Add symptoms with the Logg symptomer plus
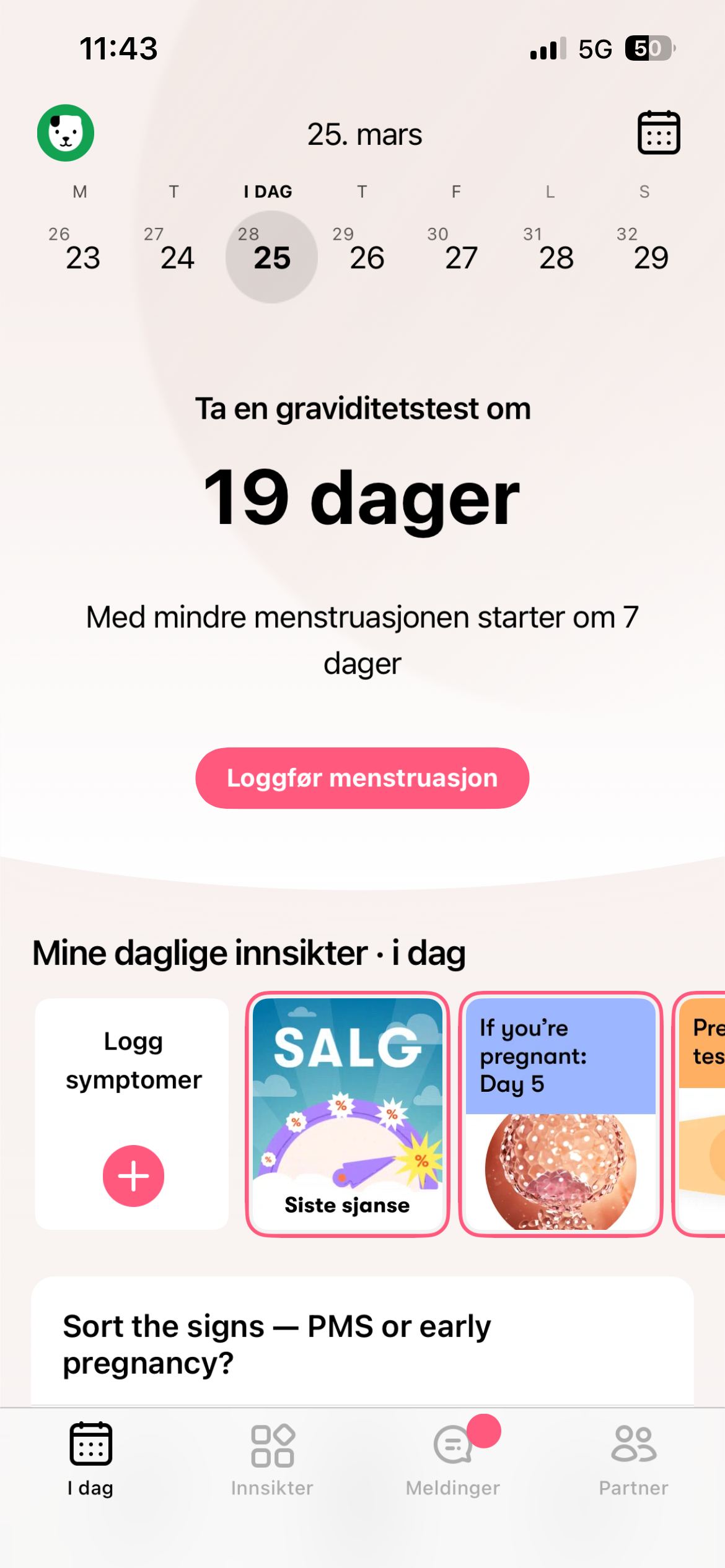The width and height of the screenshot is (725, 1568). tap(133, 1175)
